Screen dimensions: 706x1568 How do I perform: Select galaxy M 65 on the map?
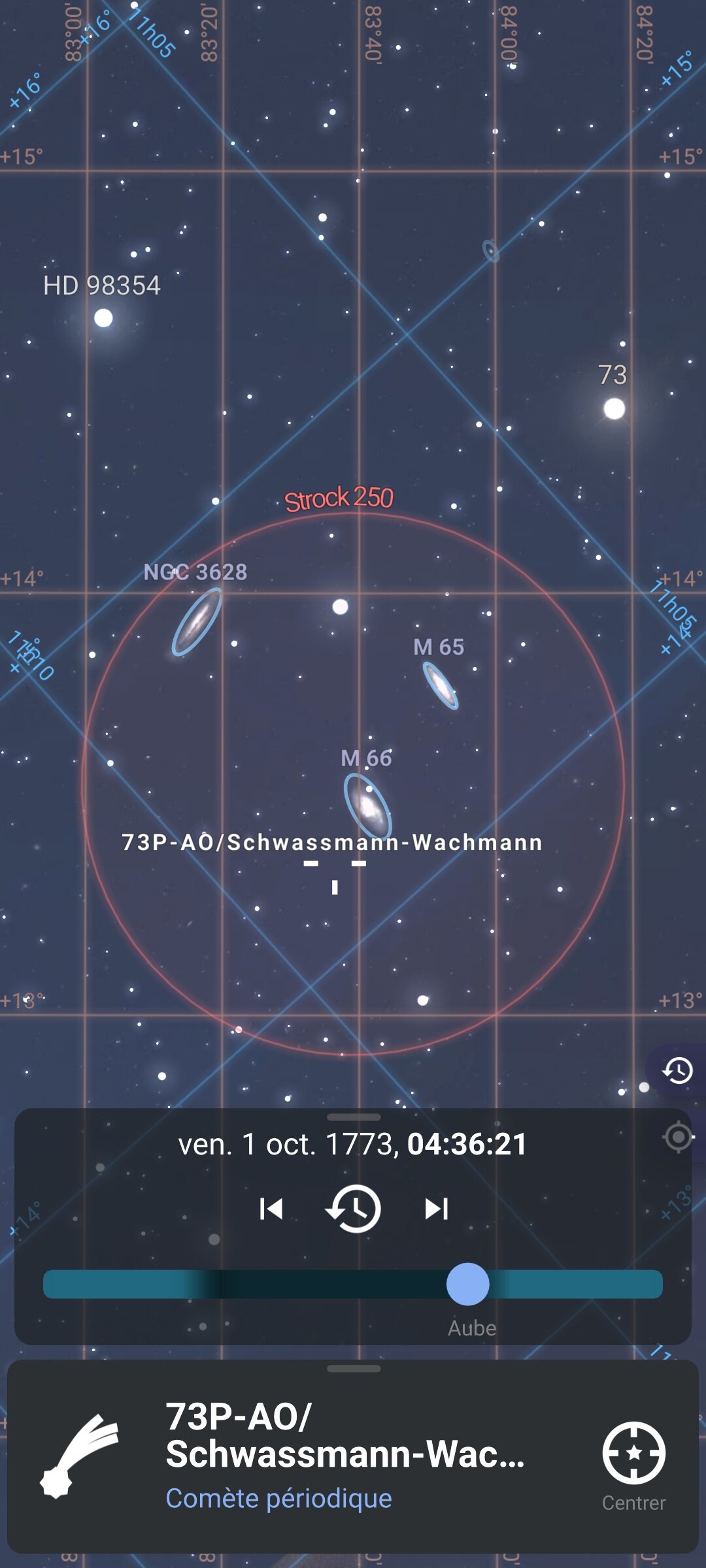[441, 685]
